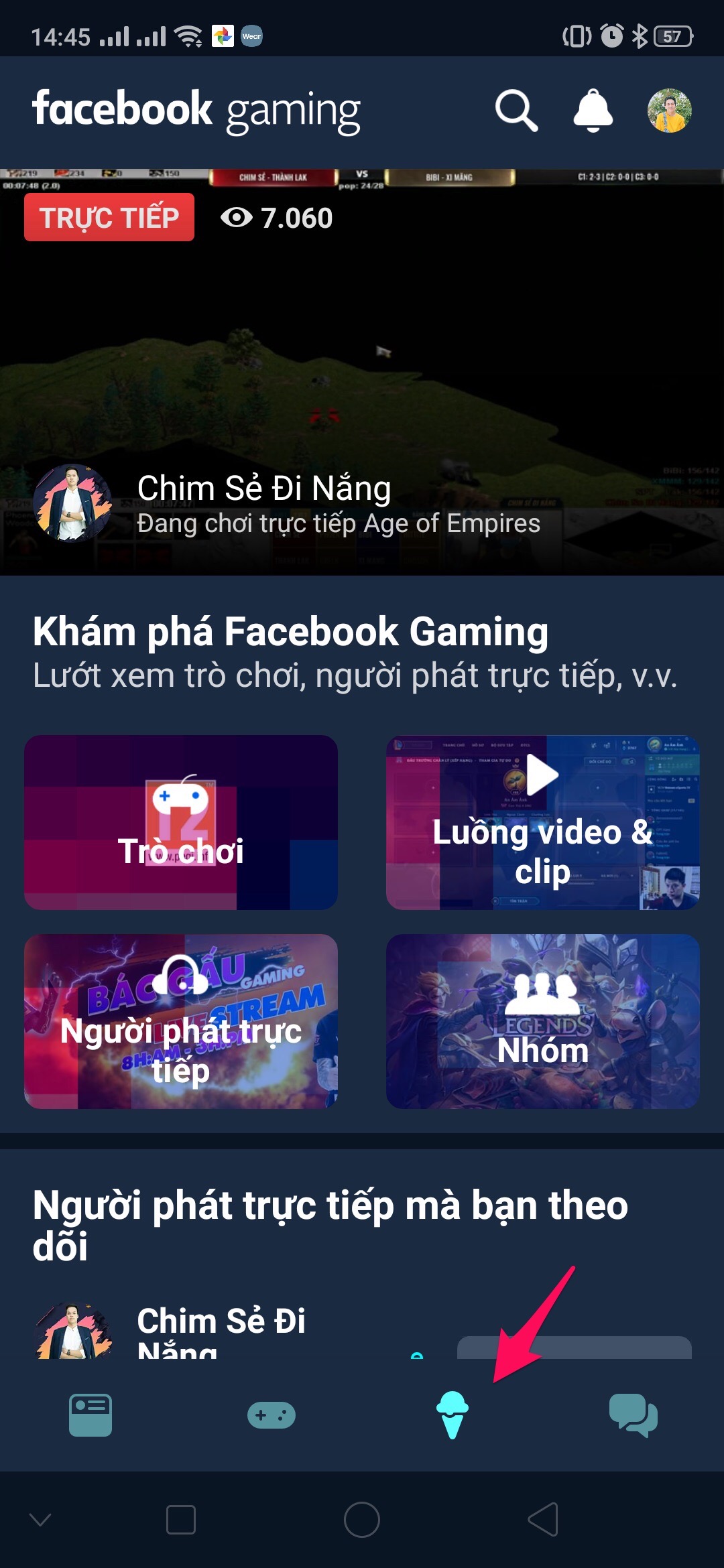Go back using the system back button
The image size is (724, 1568).
click(x=543, y=1519)
